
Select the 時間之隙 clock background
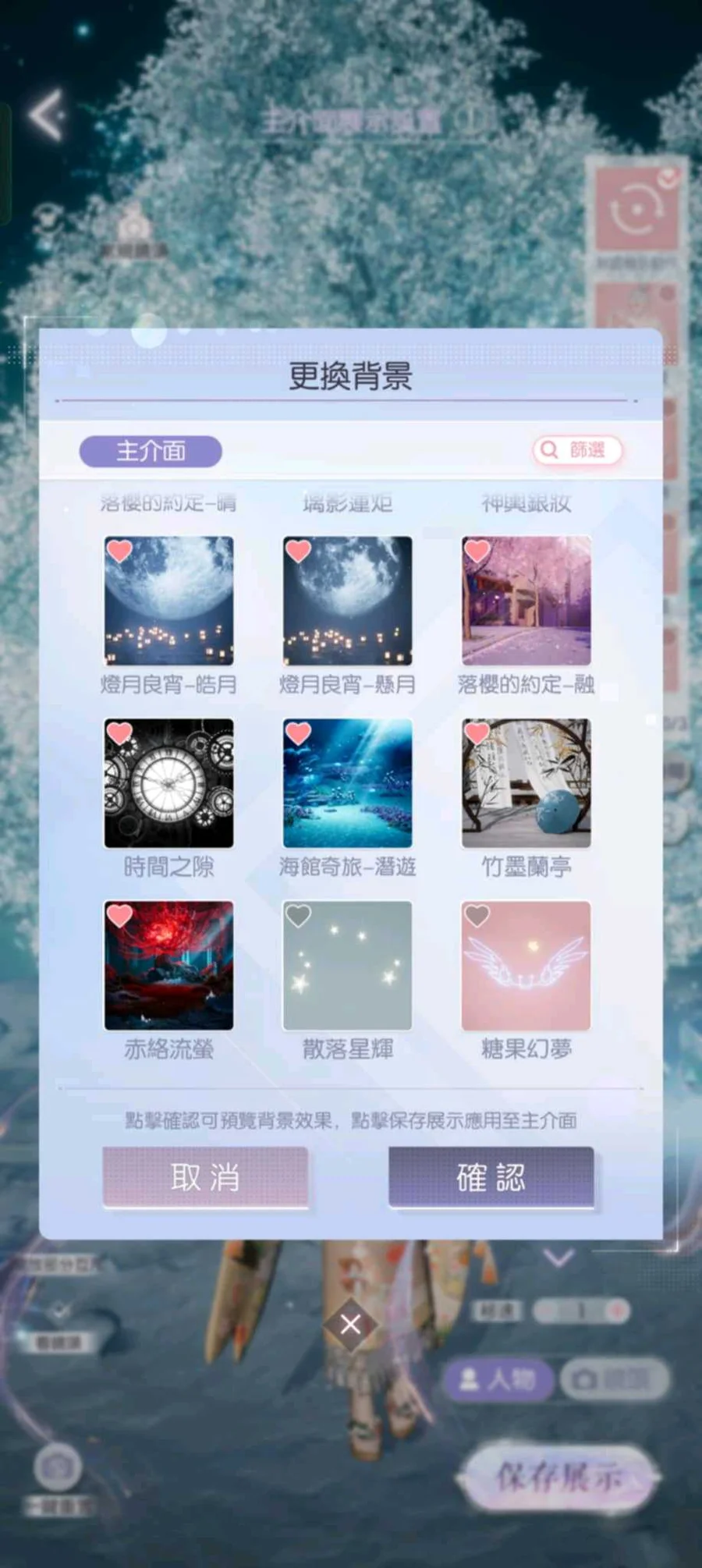click(168, 783)
